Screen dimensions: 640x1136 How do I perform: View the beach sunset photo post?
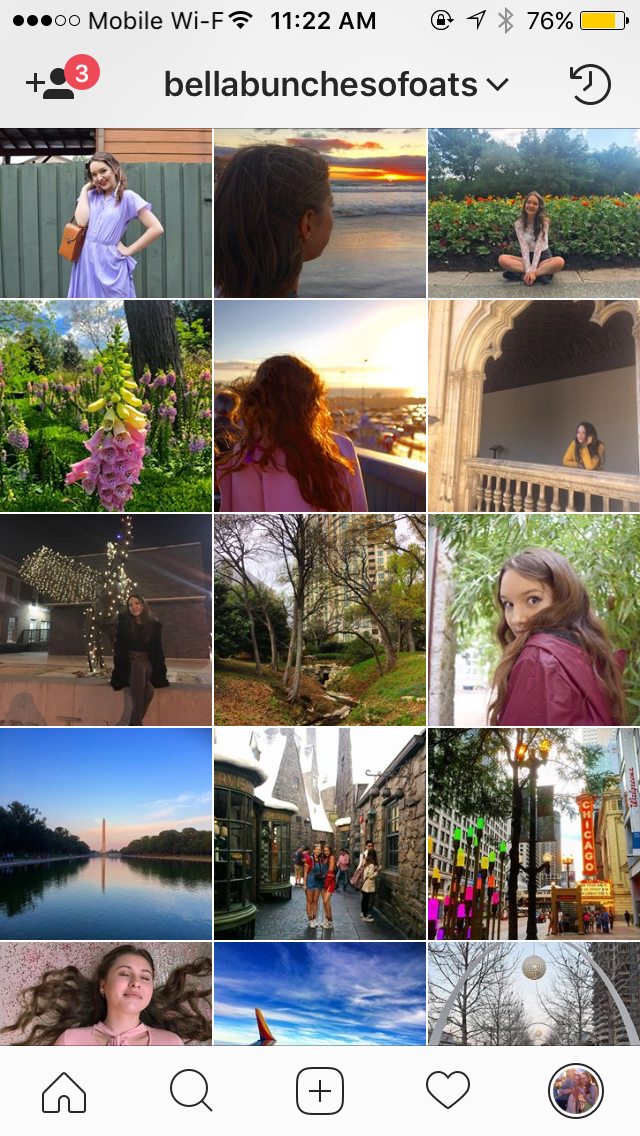(320, 213)
